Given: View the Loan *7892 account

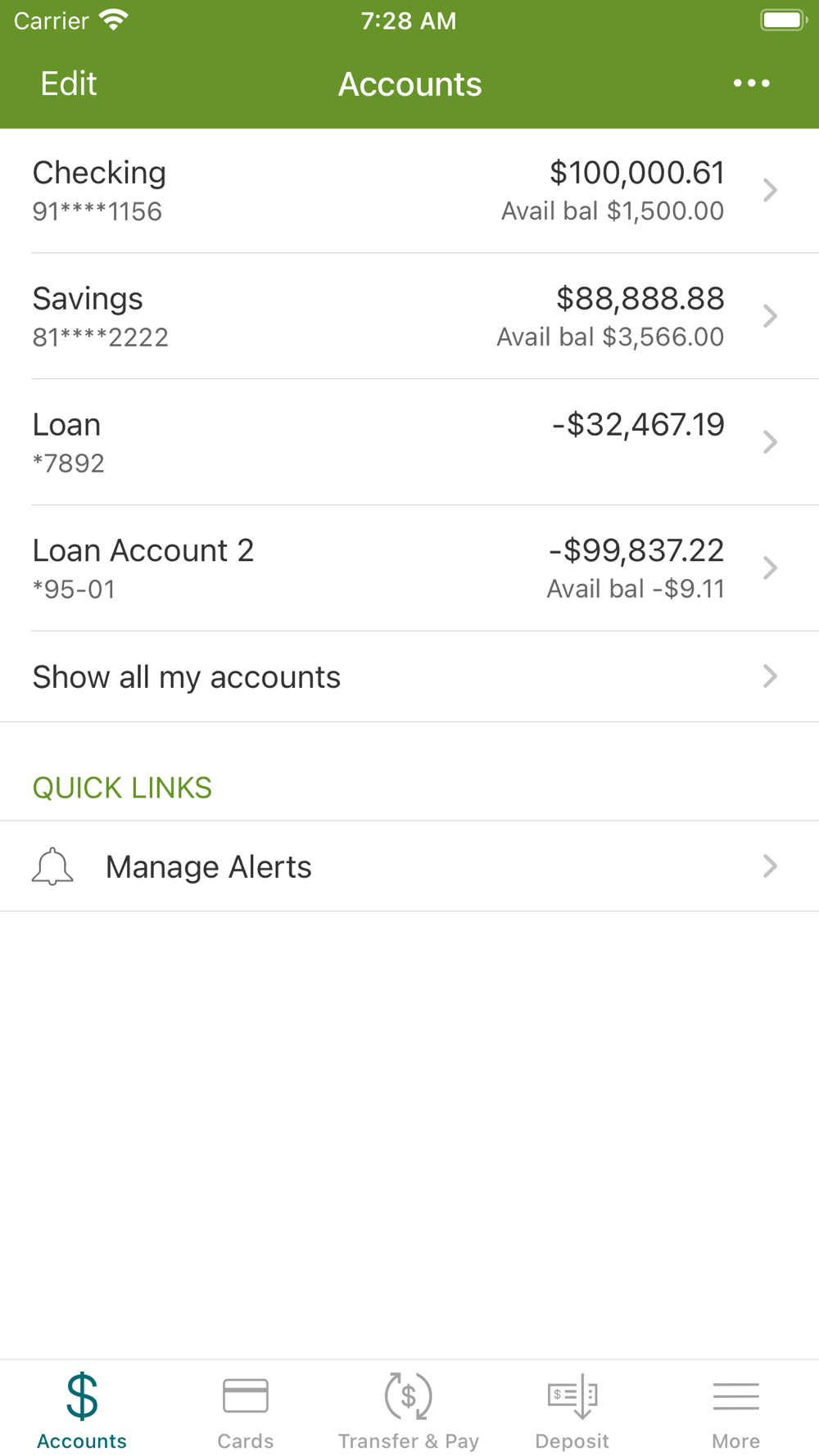Looking at the screenshot, I should [x=409, y=442].
